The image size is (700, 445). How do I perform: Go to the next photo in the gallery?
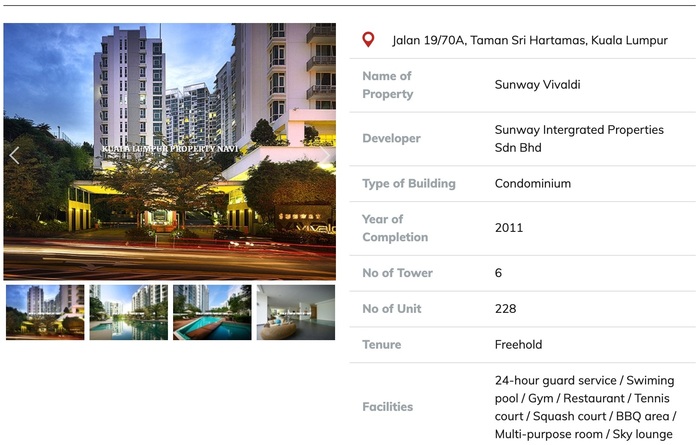click(x=326, y=155)
